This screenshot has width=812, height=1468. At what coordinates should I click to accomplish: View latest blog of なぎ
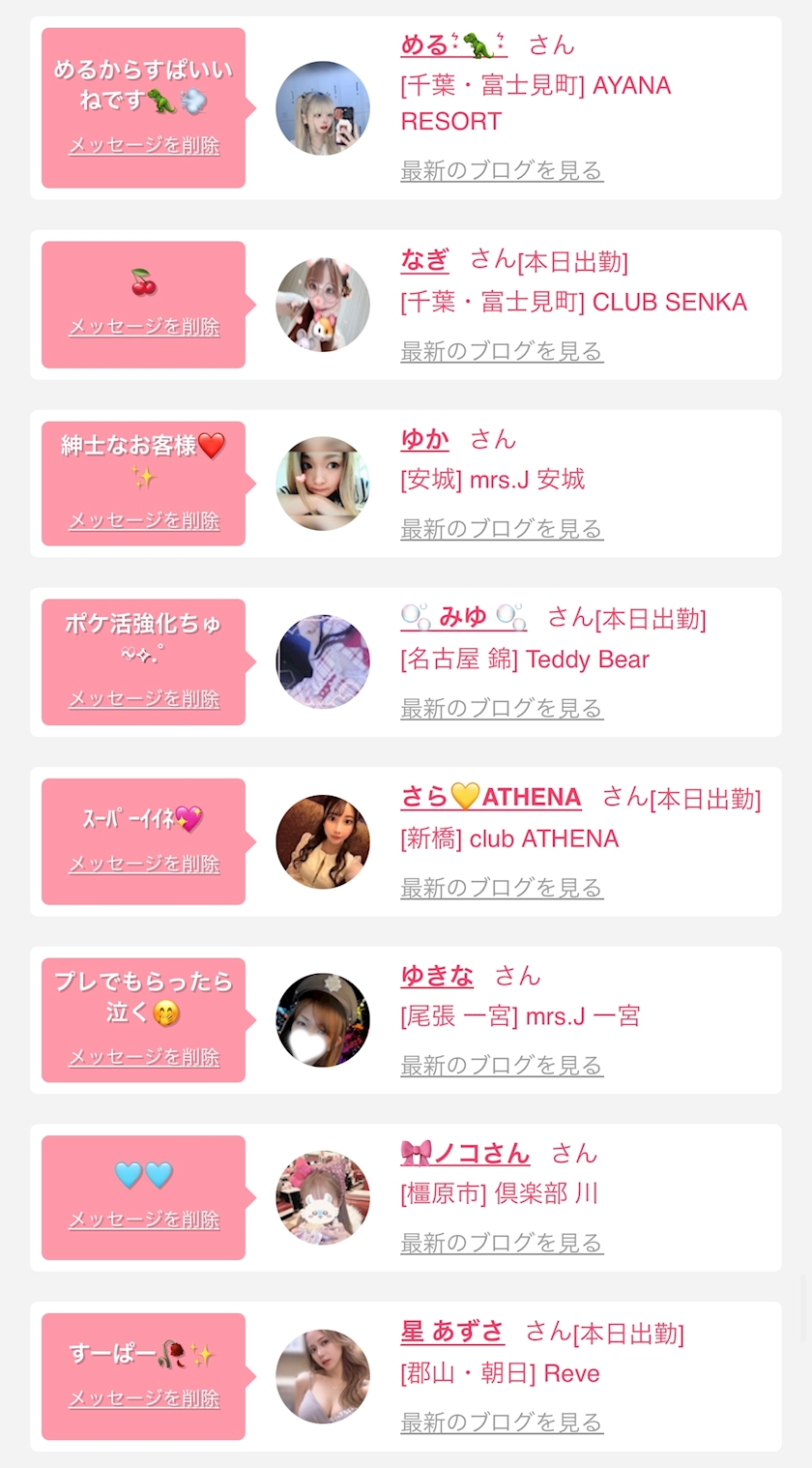(502, 351)
